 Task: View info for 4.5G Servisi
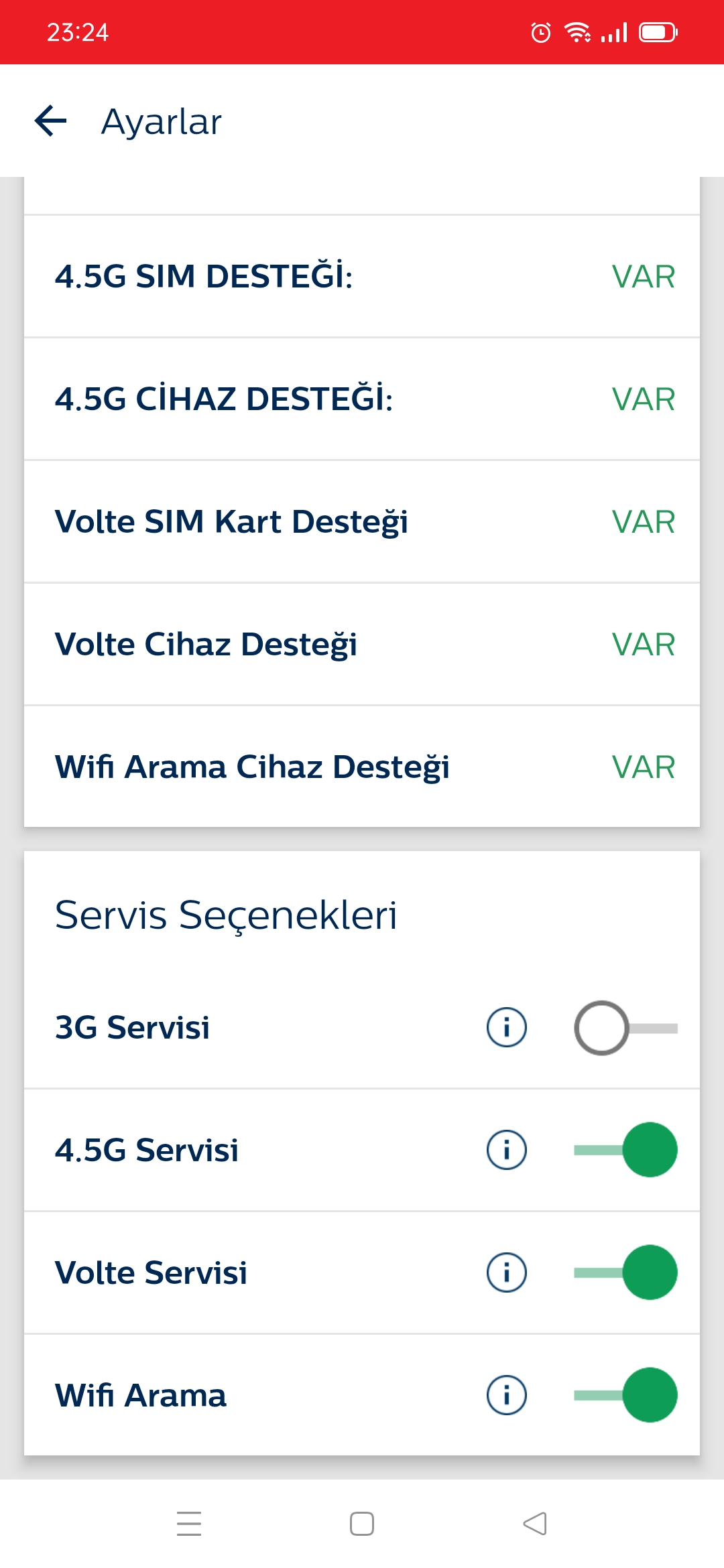(x=507, y=1150)
